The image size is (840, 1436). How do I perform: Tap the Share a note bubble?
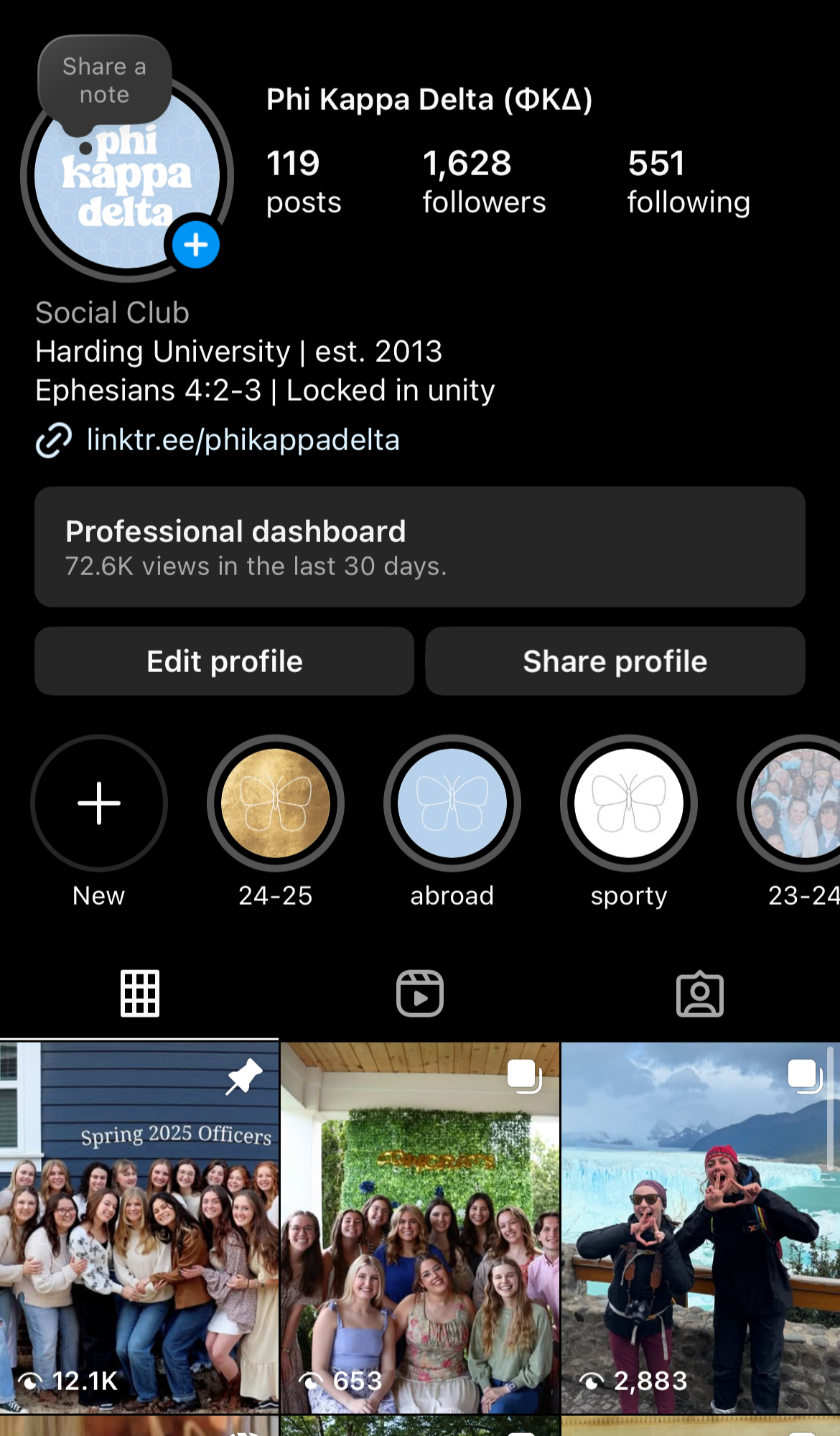tap(105, 80)
